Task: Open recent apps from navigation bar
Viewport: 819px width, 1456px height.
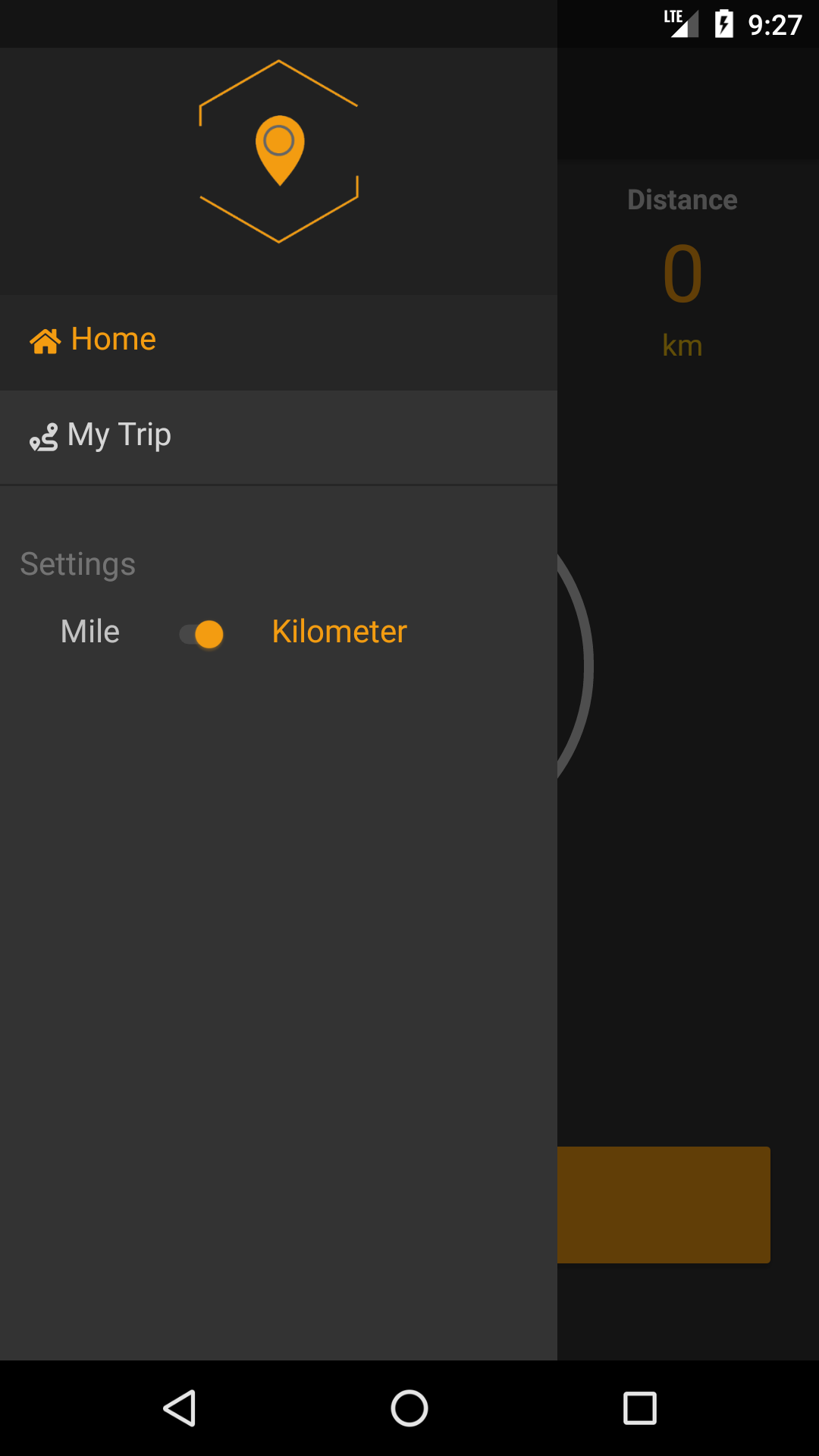Action: coord(639,1408)
